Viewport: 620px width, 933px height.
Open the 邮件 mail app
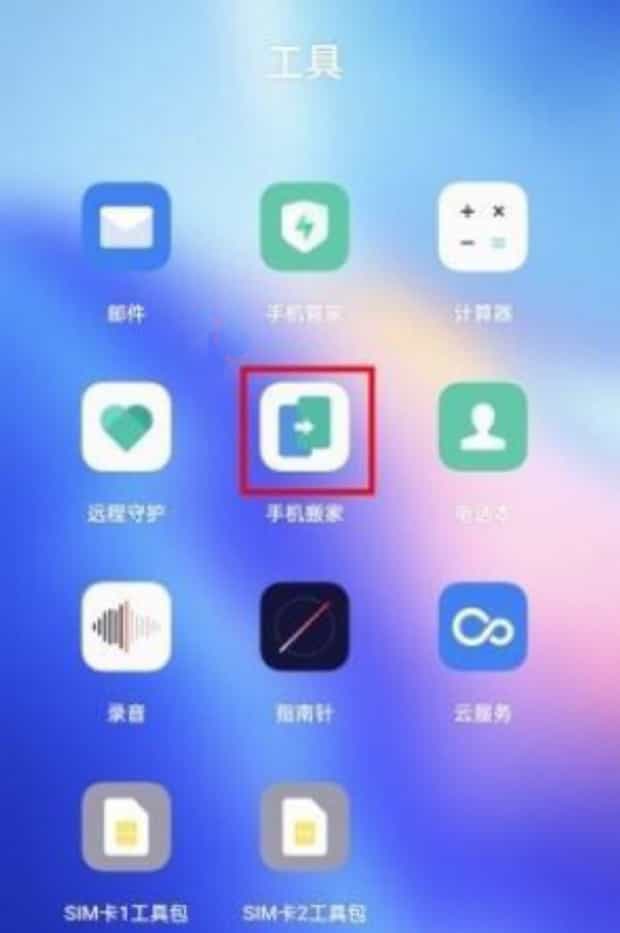click(x=126, y=227)
